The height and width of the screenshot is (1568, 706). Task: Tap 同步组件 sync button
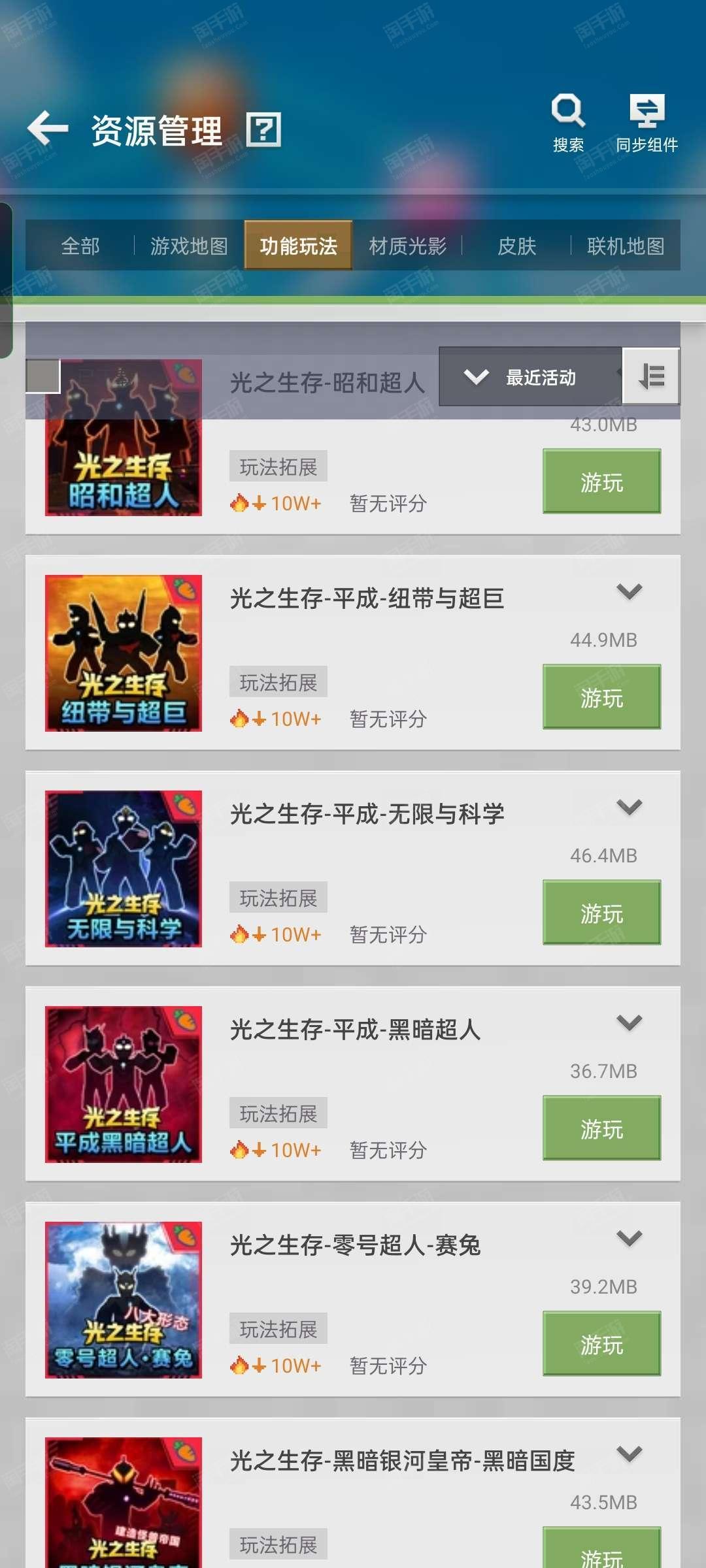647,122
